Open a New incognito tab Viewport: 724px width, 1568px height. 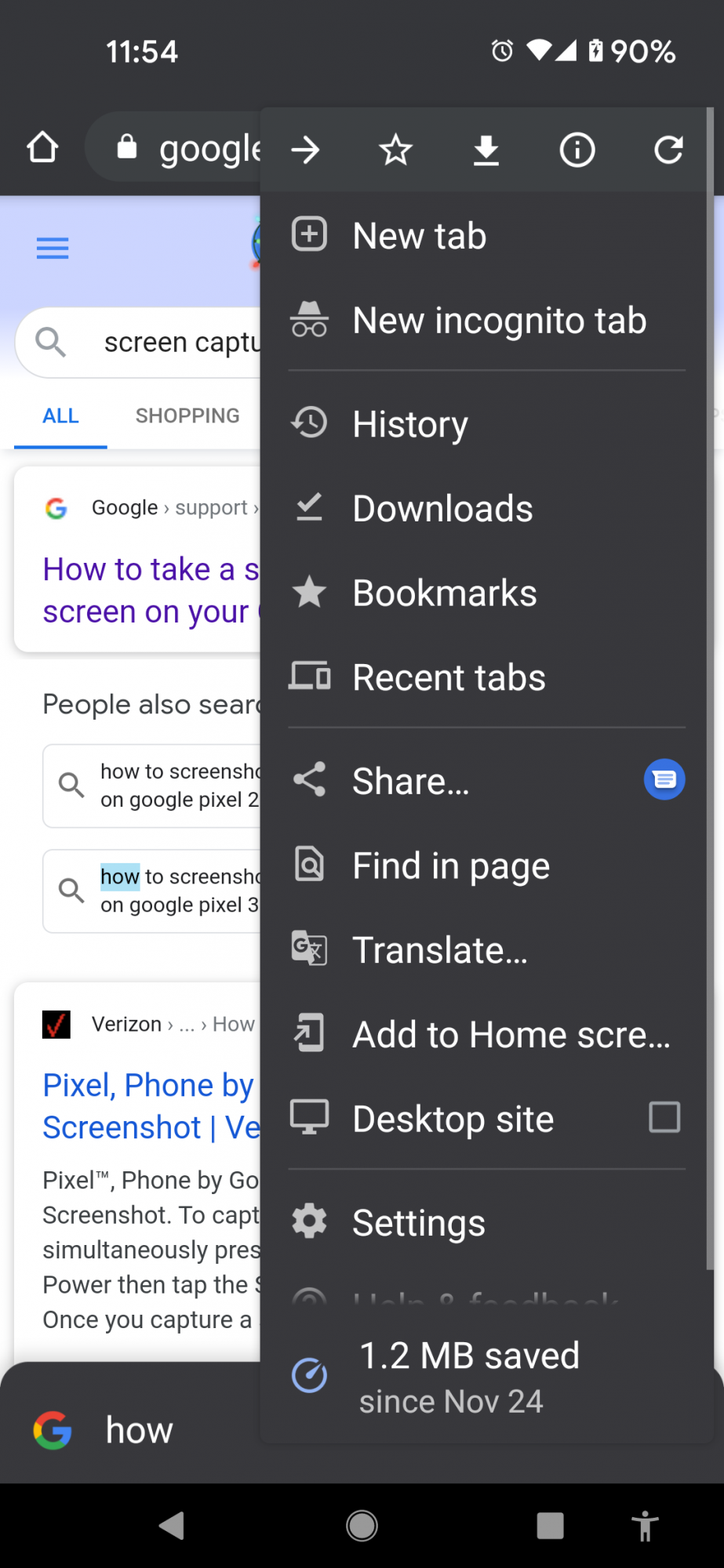[x=499, y=321]
